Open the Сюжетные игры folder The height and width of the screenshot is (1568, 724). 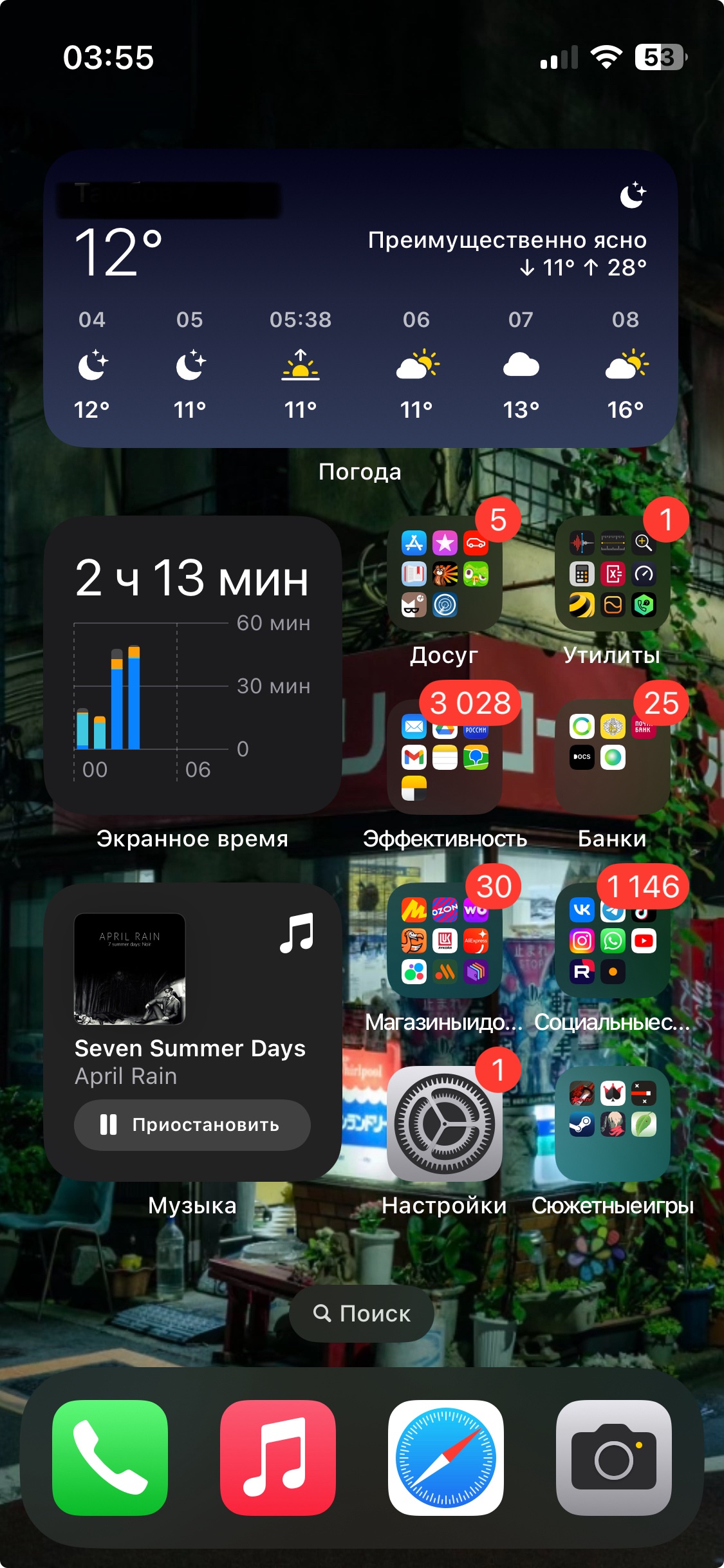point(613,1124)
